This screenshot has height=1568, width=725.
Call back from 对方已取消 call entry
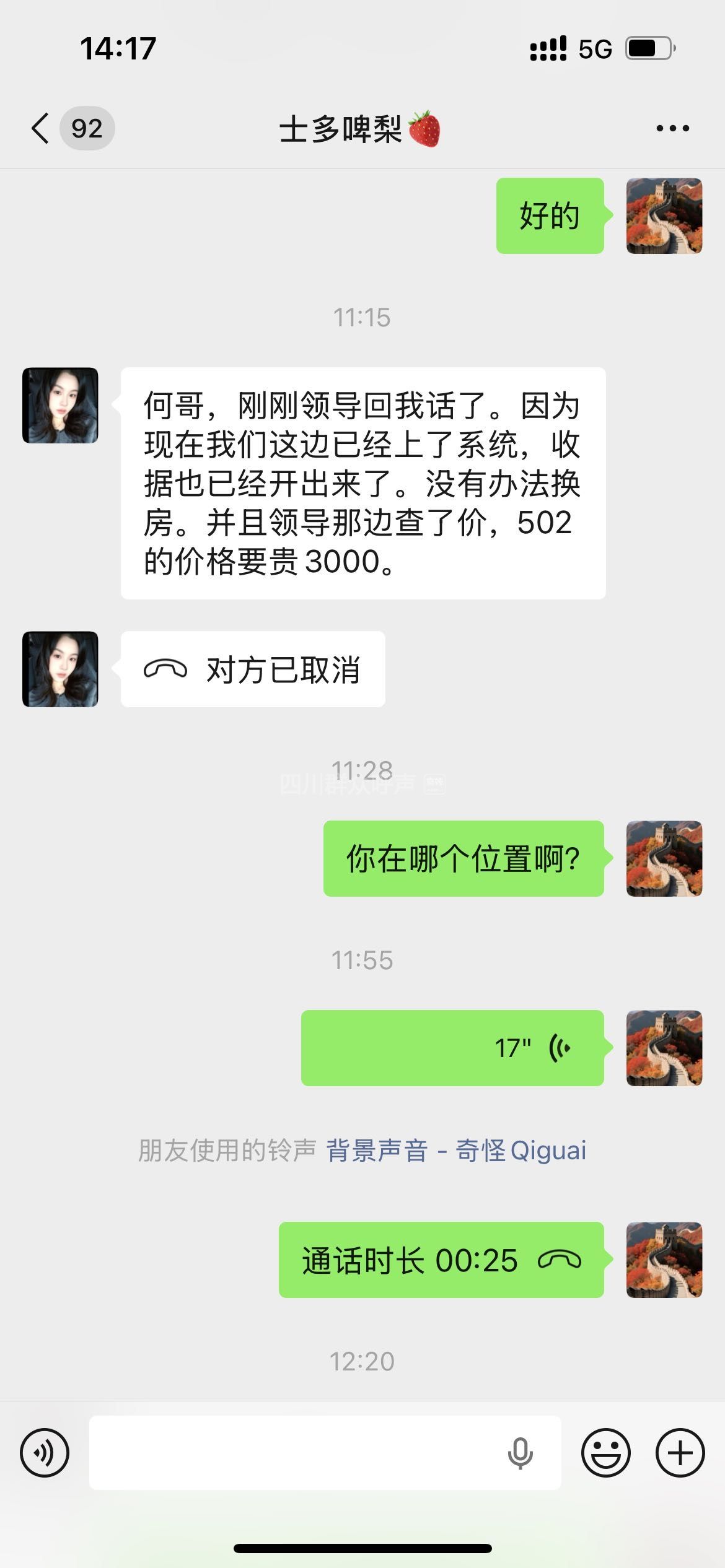(253, 669)
